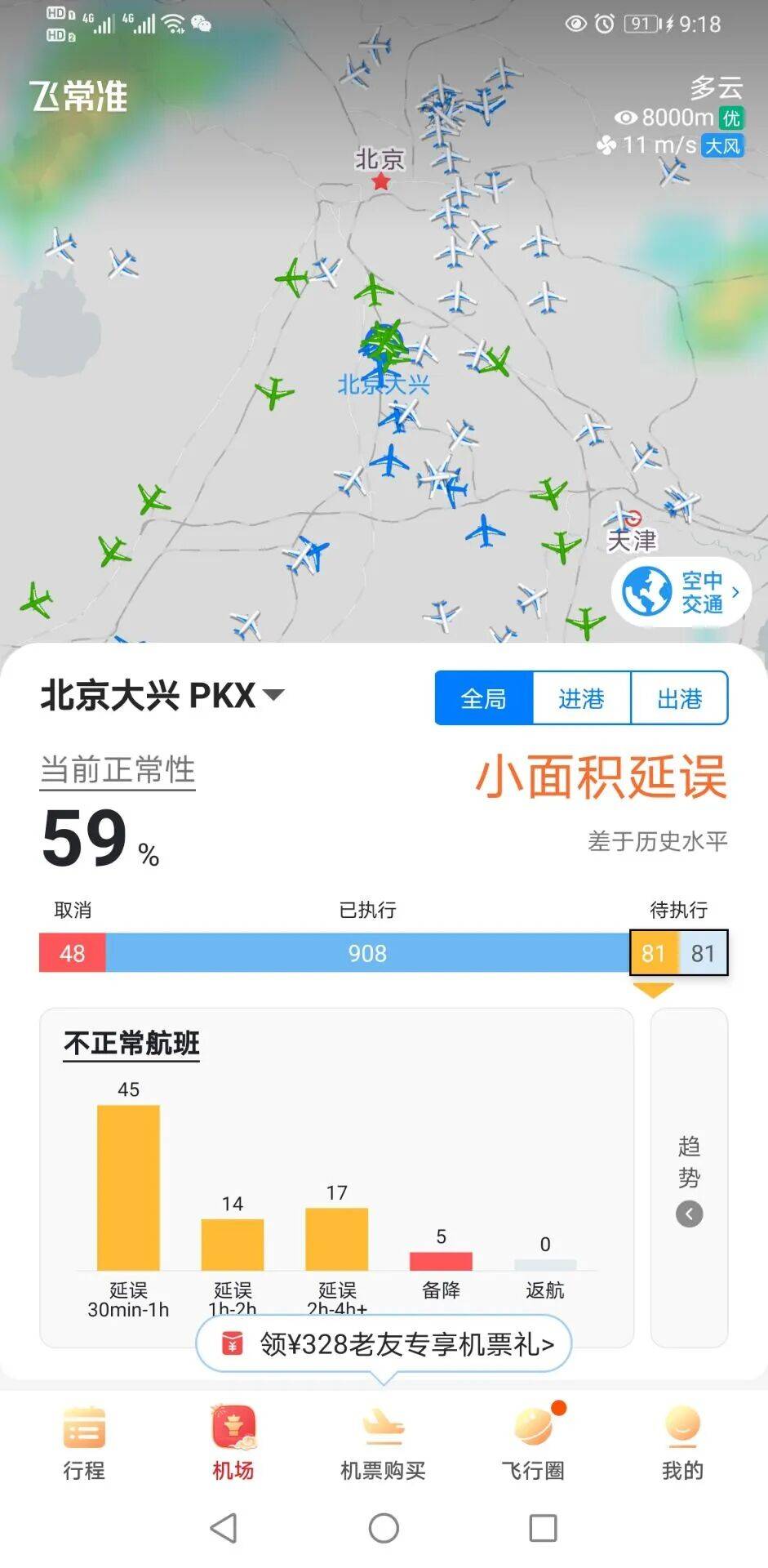The image size is (768, 1568).
Task: Expand the 北京大兴 PKX airport dropdown
Action: (162, 696)
